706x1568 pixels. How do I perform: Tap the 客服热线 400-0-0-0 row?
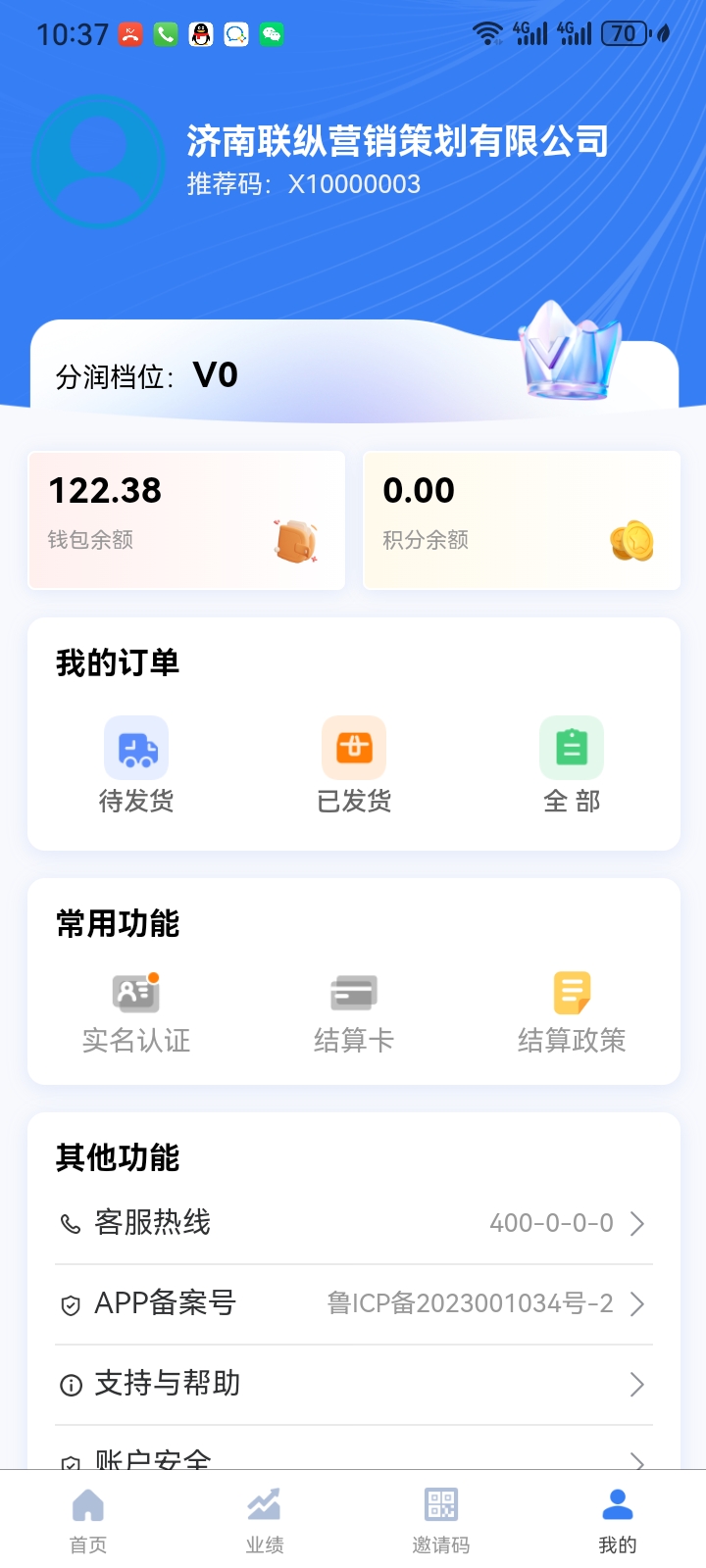click(x=353, y=1223)
